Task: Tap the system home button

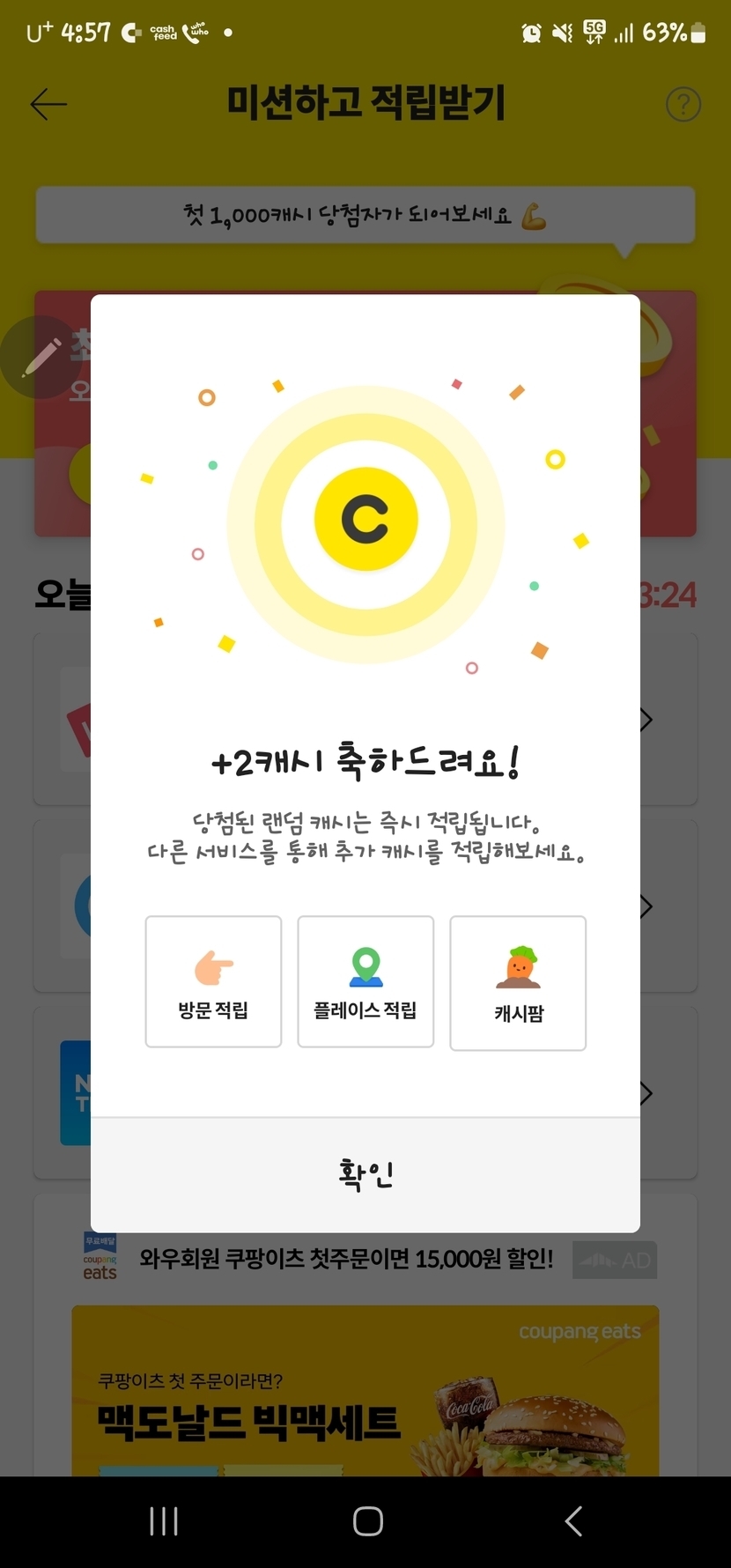Action: [x=367, y=1521]
